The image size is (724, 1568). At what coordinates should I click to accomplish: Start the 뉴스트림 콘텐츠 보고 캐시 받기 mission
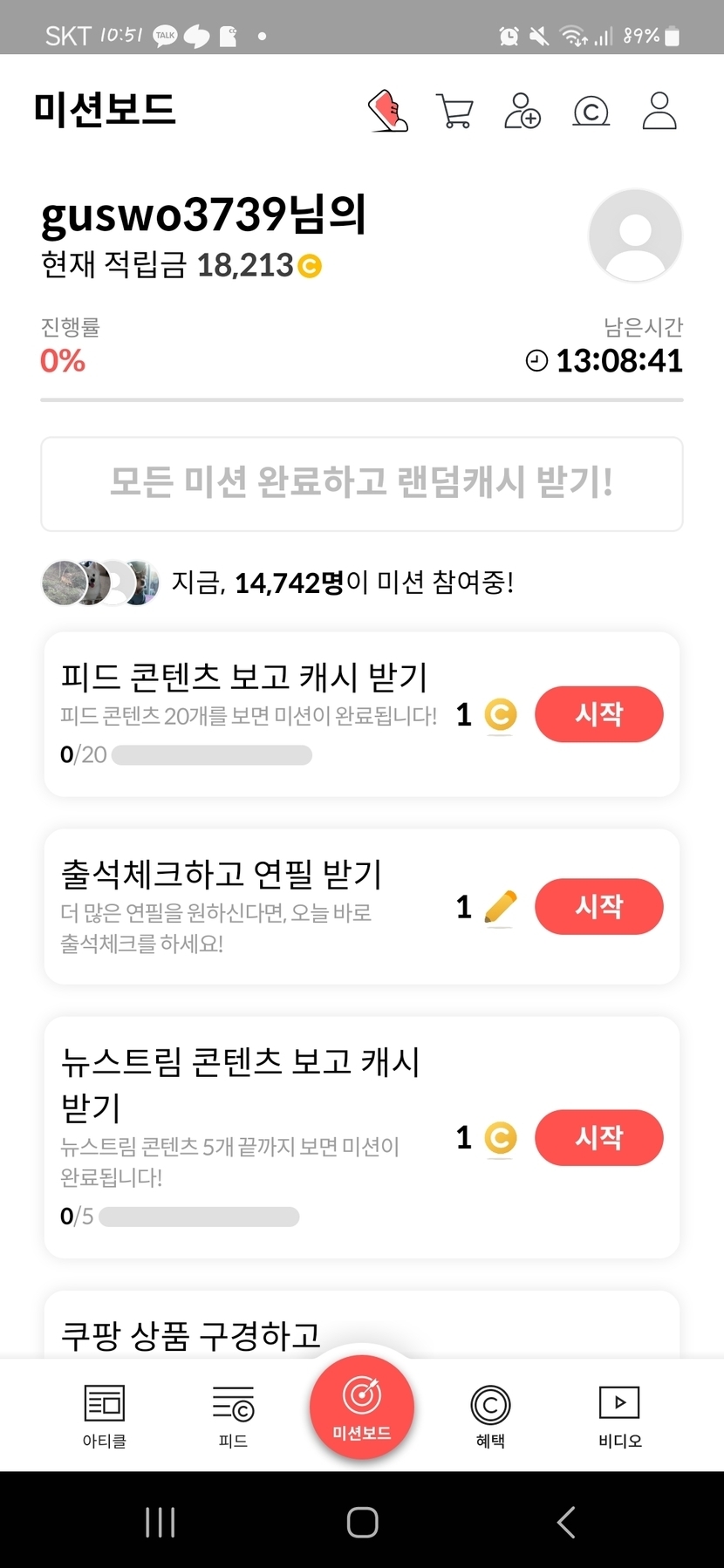click(598, 1137)
